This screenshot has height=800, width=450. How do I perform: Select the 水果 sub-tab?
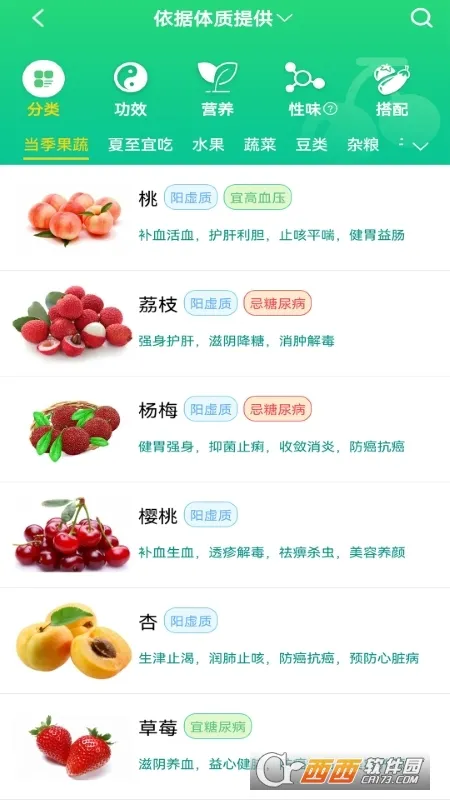tap(208, 145)
